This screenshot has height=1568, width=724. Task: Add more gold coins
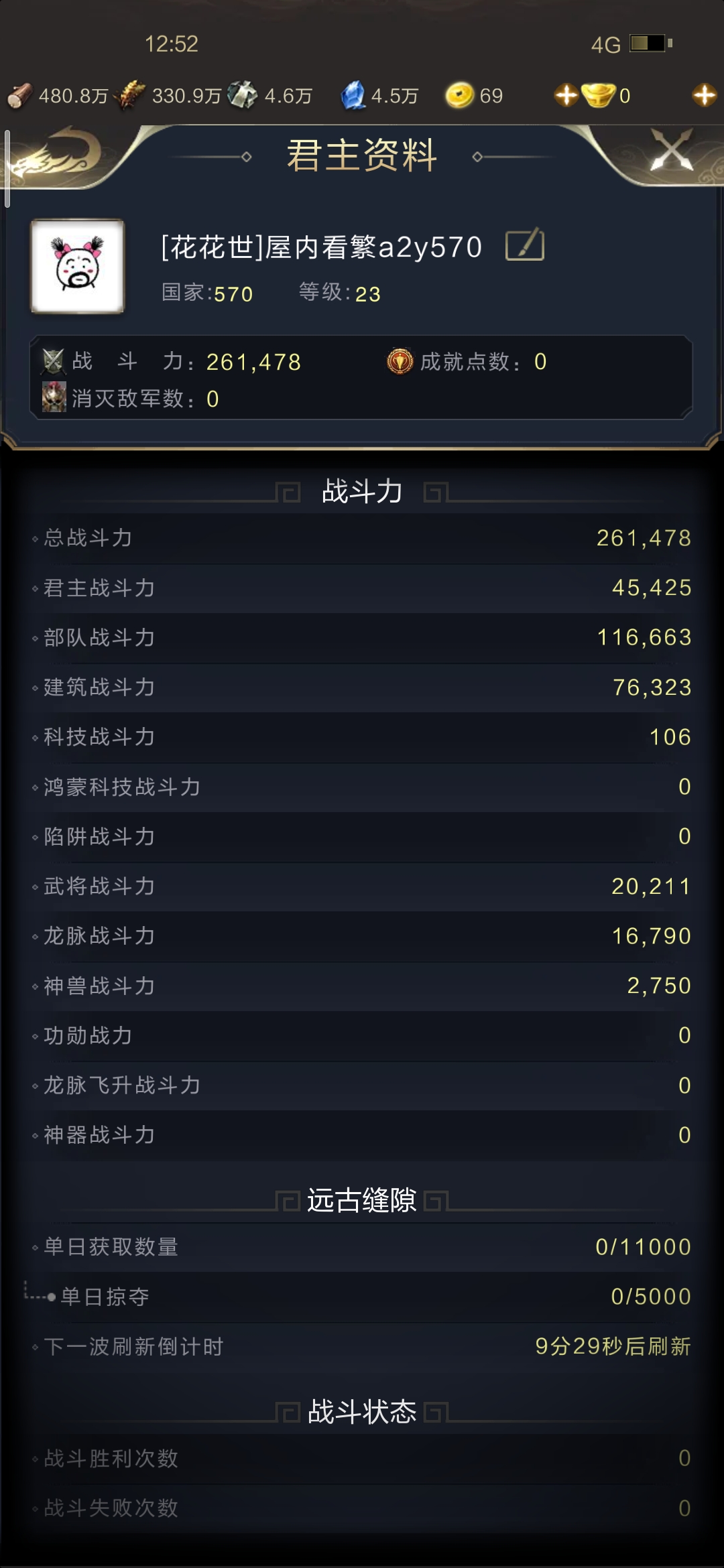566,96
